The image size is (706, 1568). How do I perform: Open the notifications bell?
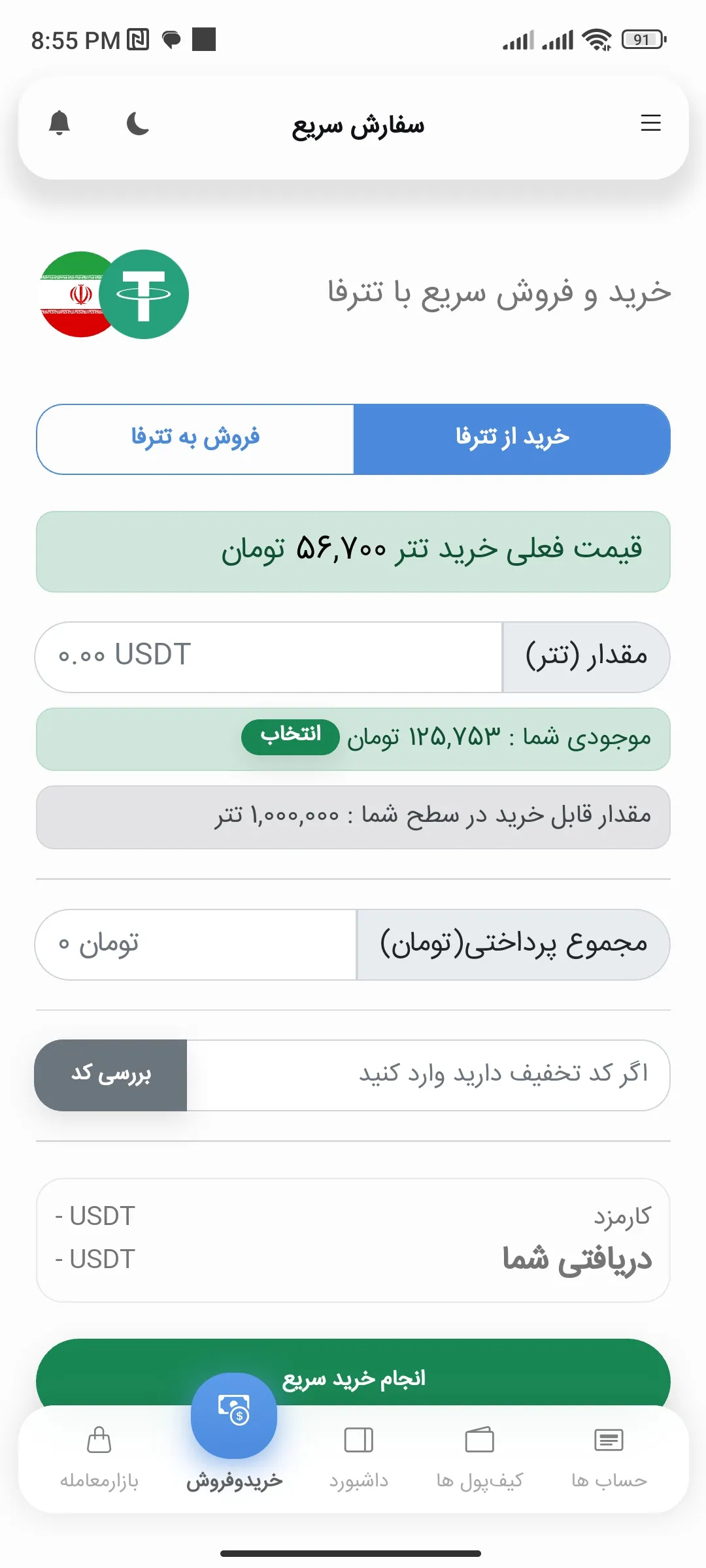[59, 123]
